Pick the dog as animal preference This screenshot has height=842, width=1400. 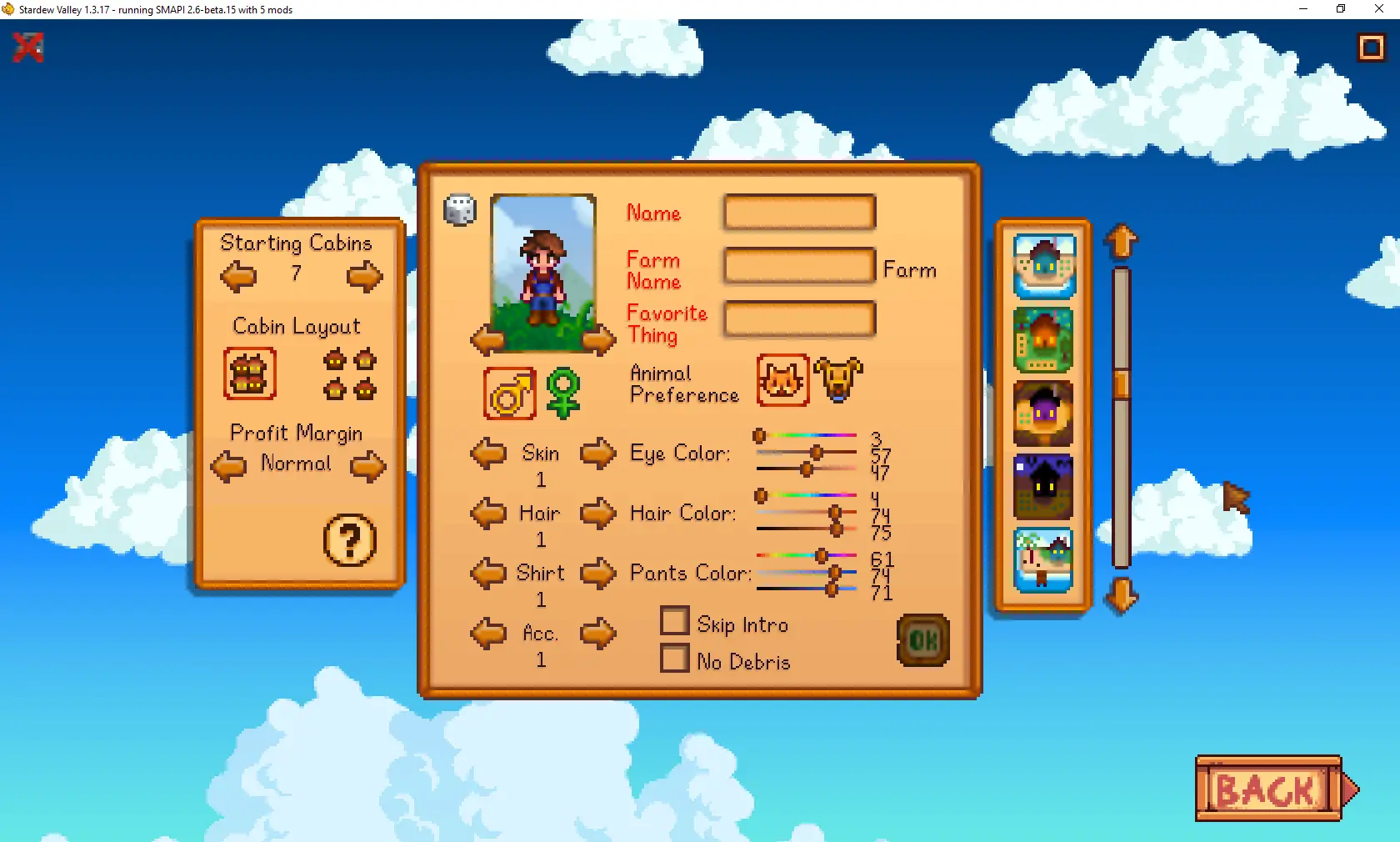point(838,380)
